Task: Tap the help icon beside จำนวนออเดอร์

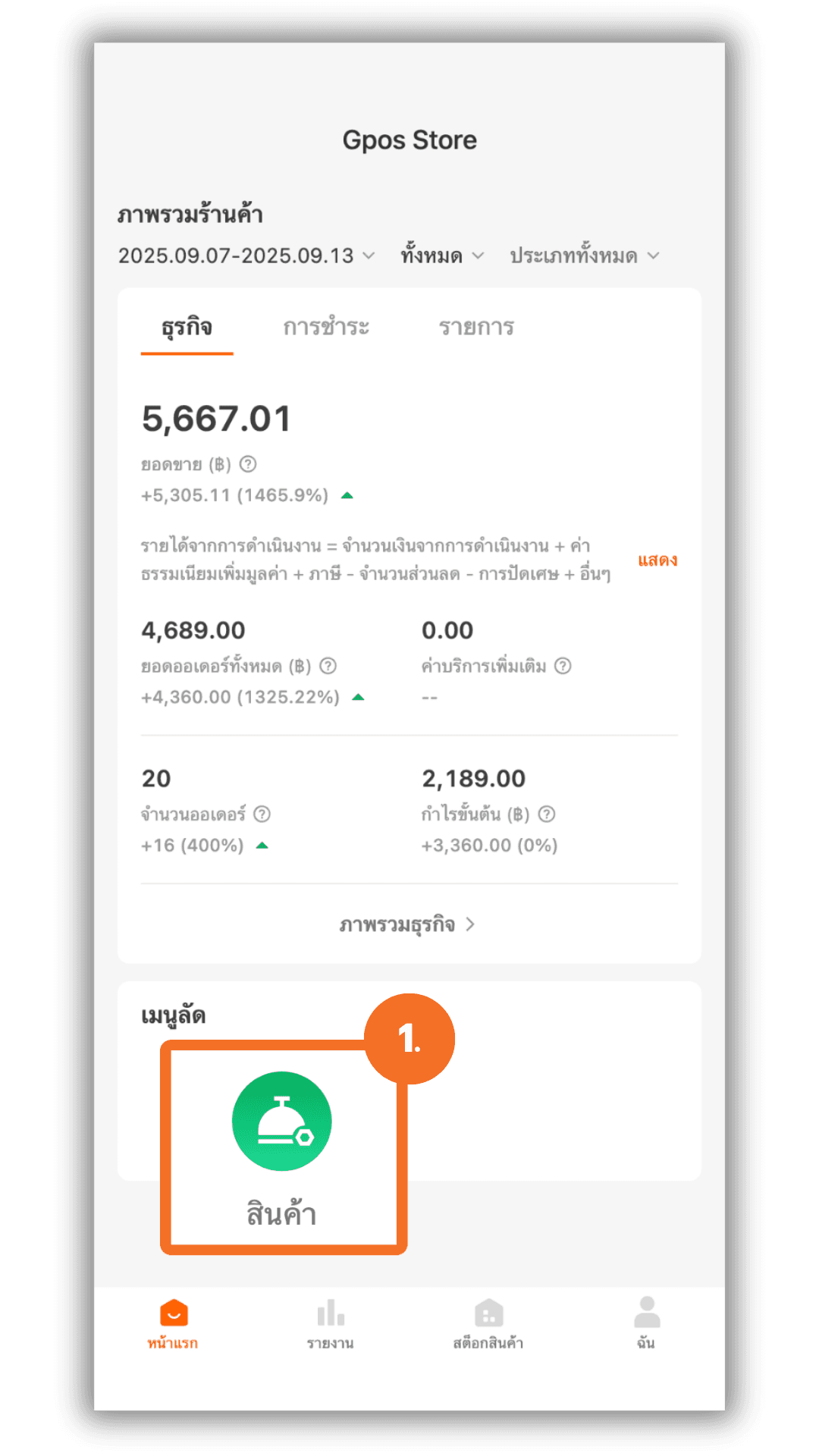Action: 262,814
